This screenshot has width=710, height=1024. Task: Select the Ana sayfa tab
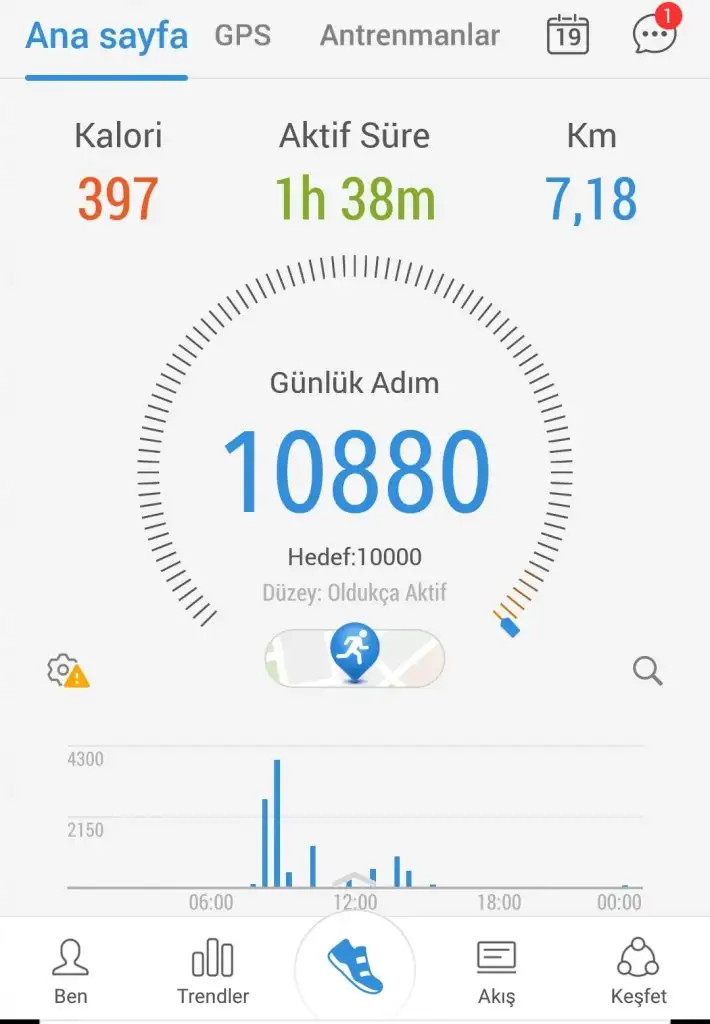click(106, 36)
